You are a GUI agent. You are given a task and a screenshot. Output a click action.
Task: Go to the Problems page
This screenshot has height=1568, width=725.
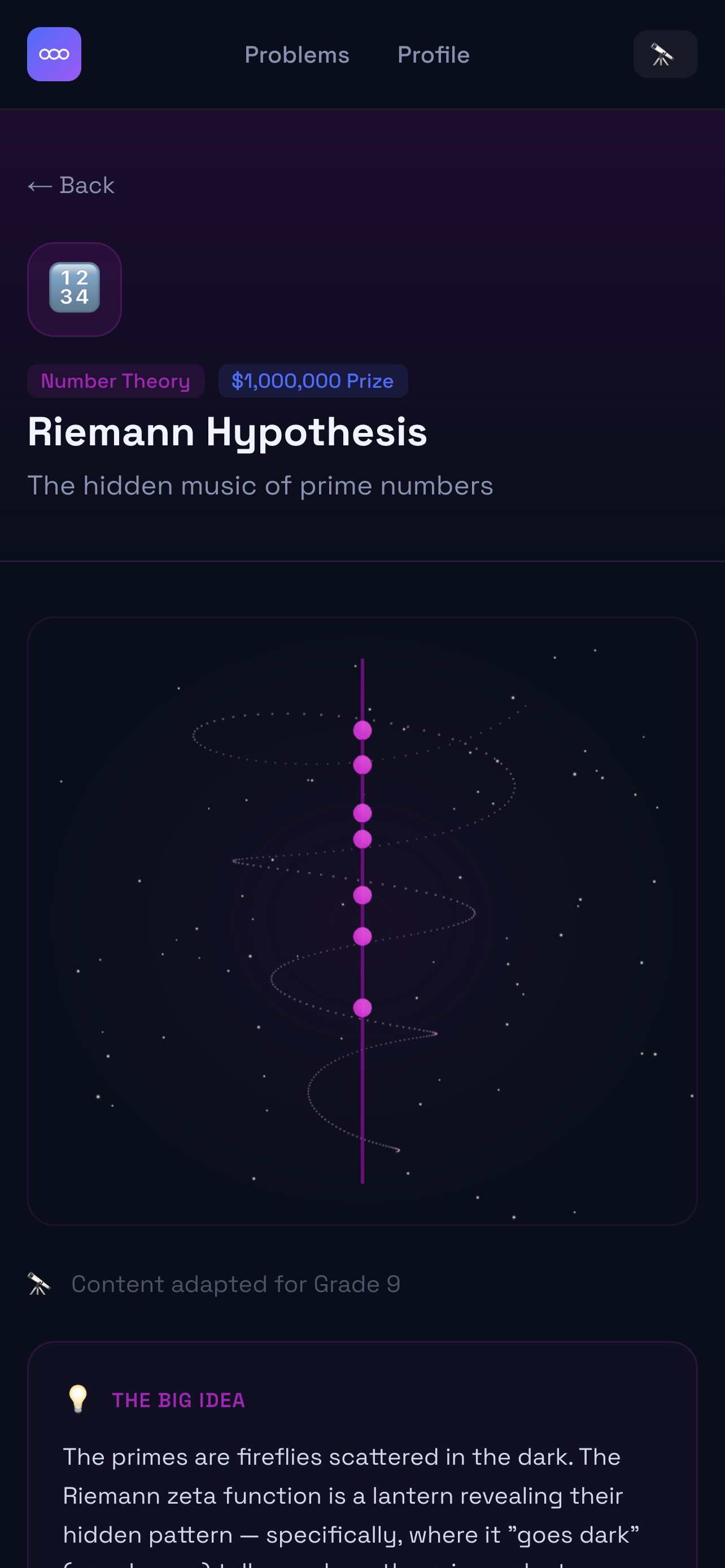coord(296,55)
